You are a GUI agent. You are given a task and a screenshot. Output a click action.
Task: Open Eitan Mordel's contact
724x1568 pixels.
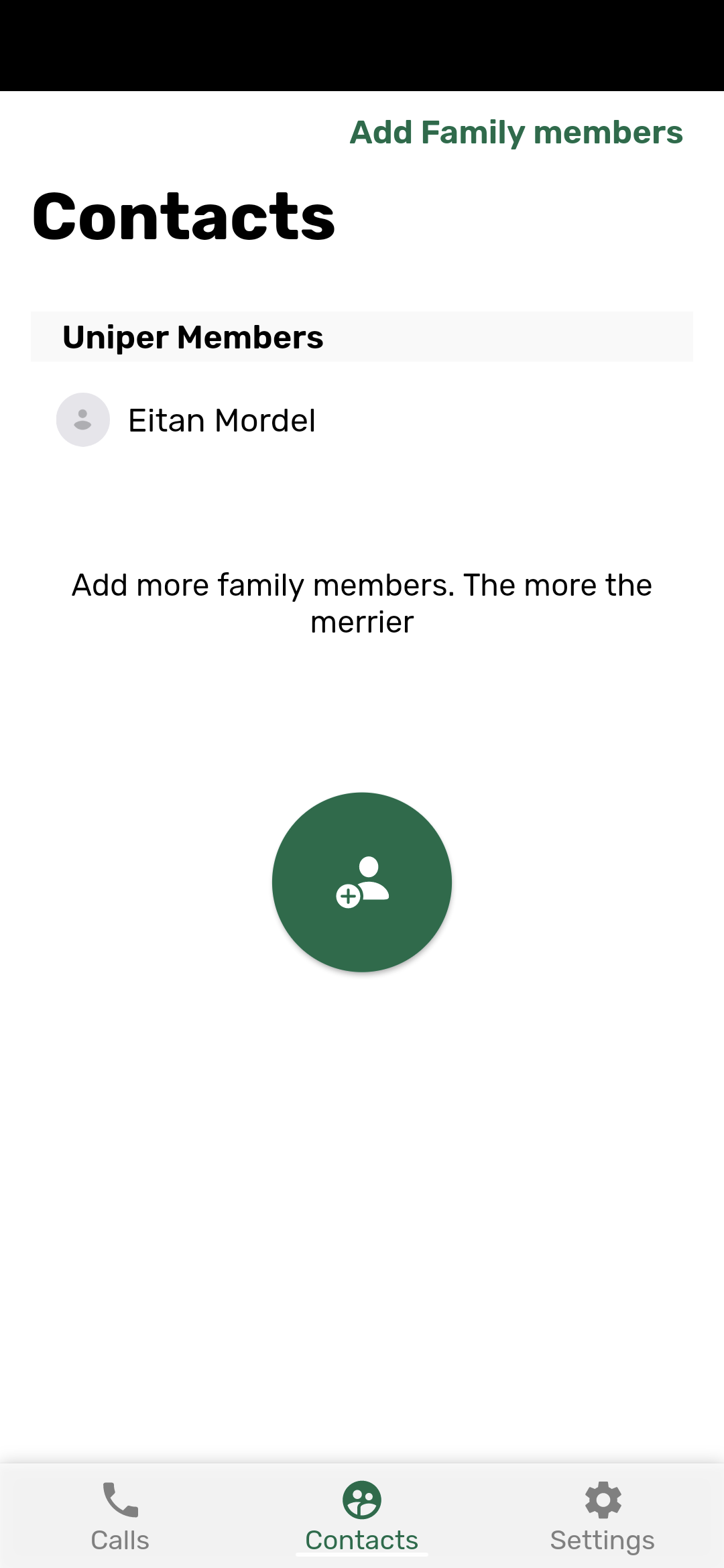point(221,420)
